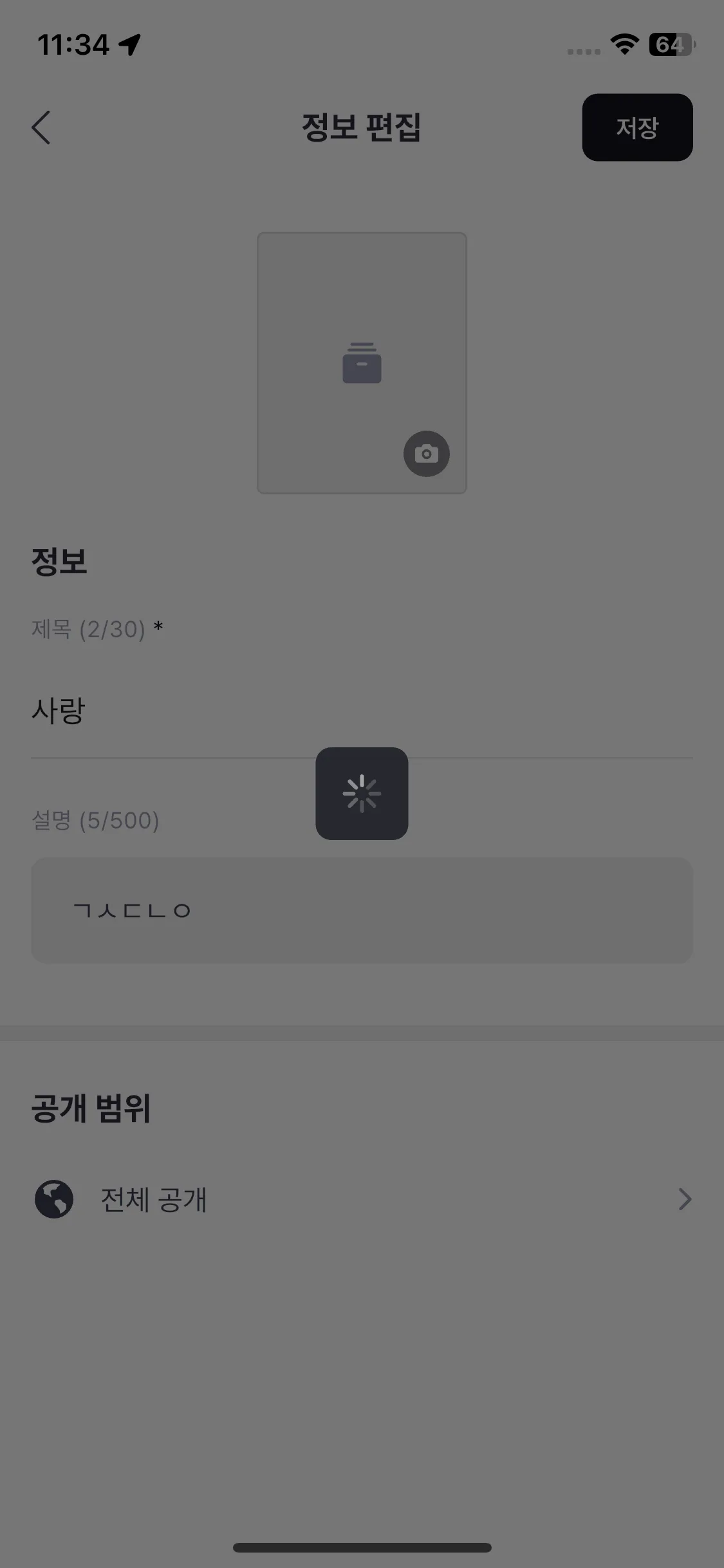Change the 공개 범위 privacy setting
Viewport: 724px width, 1568px height.
[x=360, y=1199]
